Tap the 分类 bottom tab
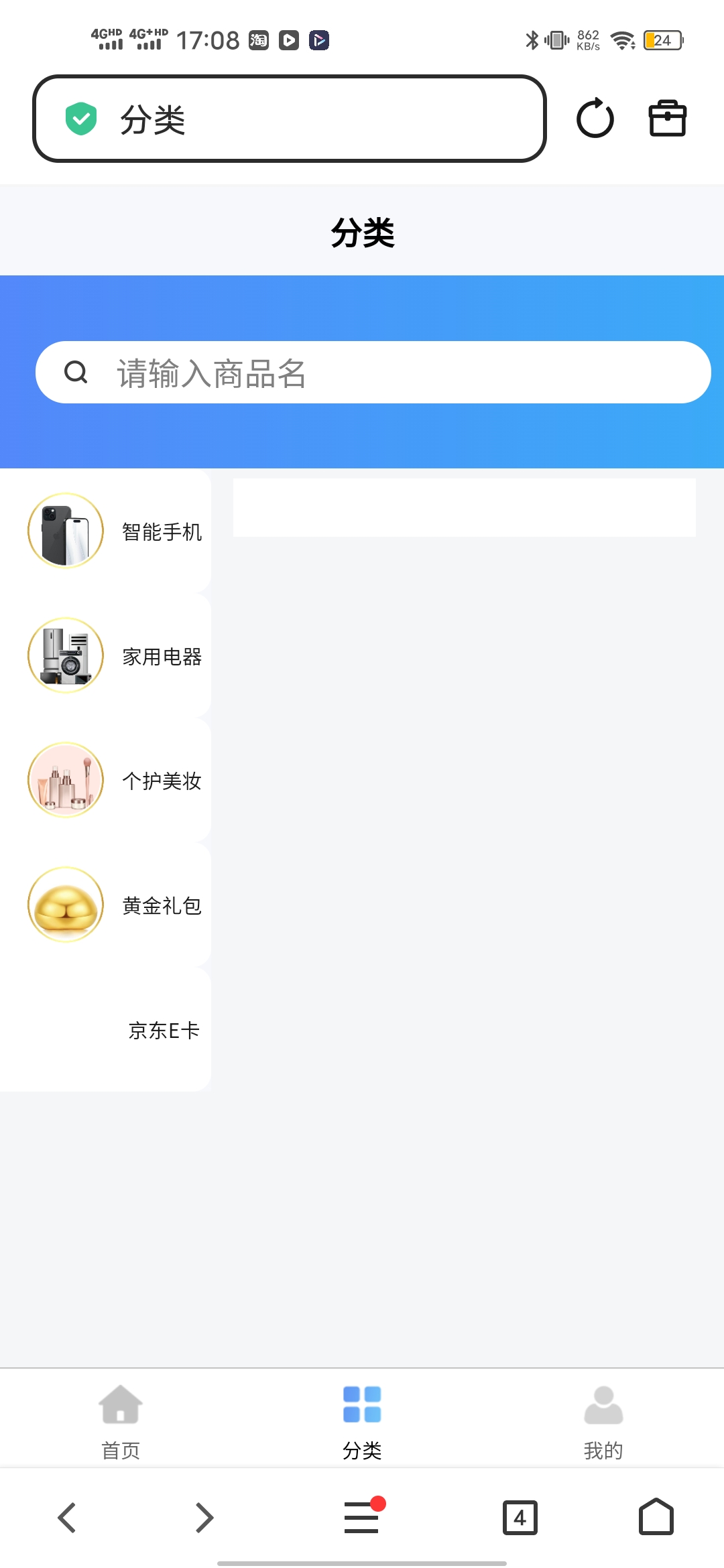 (x=362, y=1419)
